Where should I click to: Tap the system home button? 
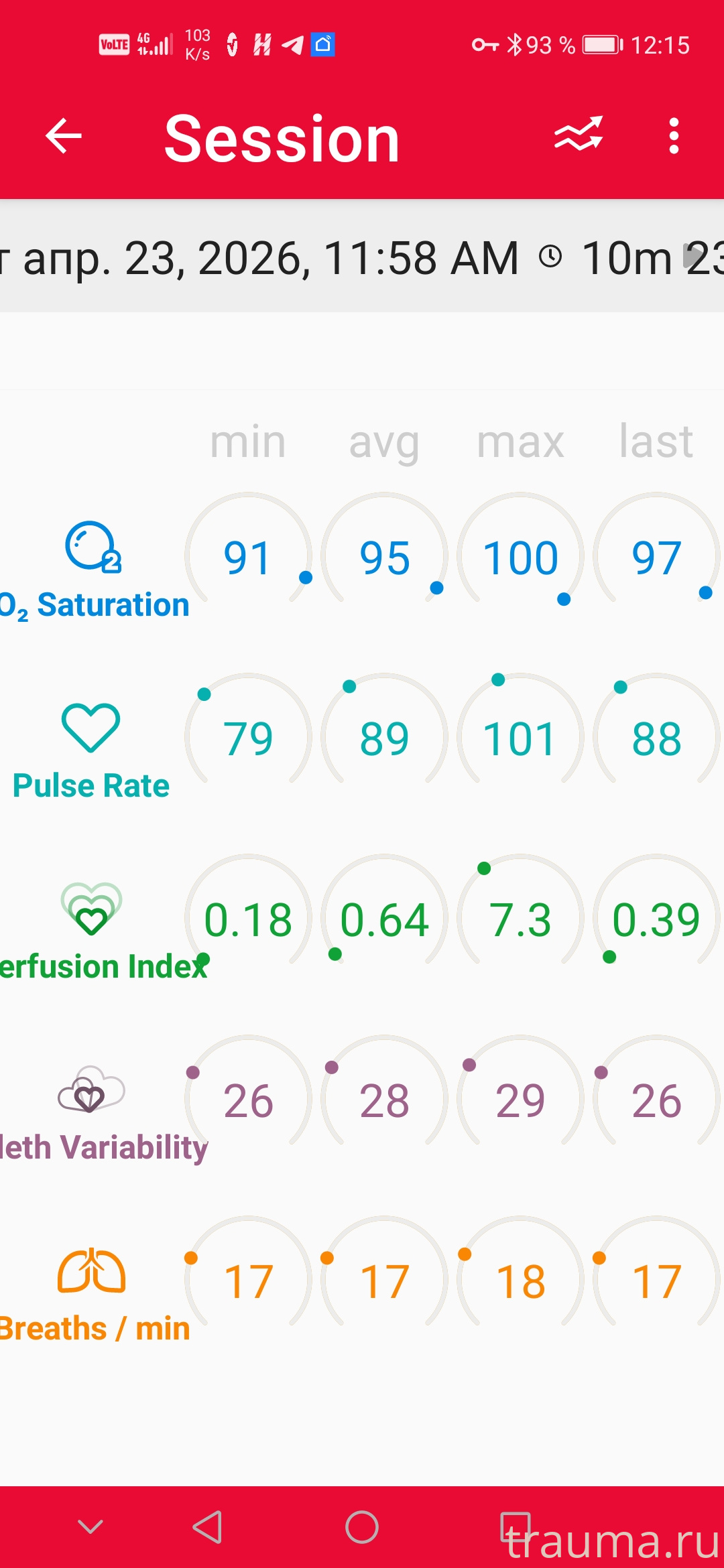[x=362, y=1527]
